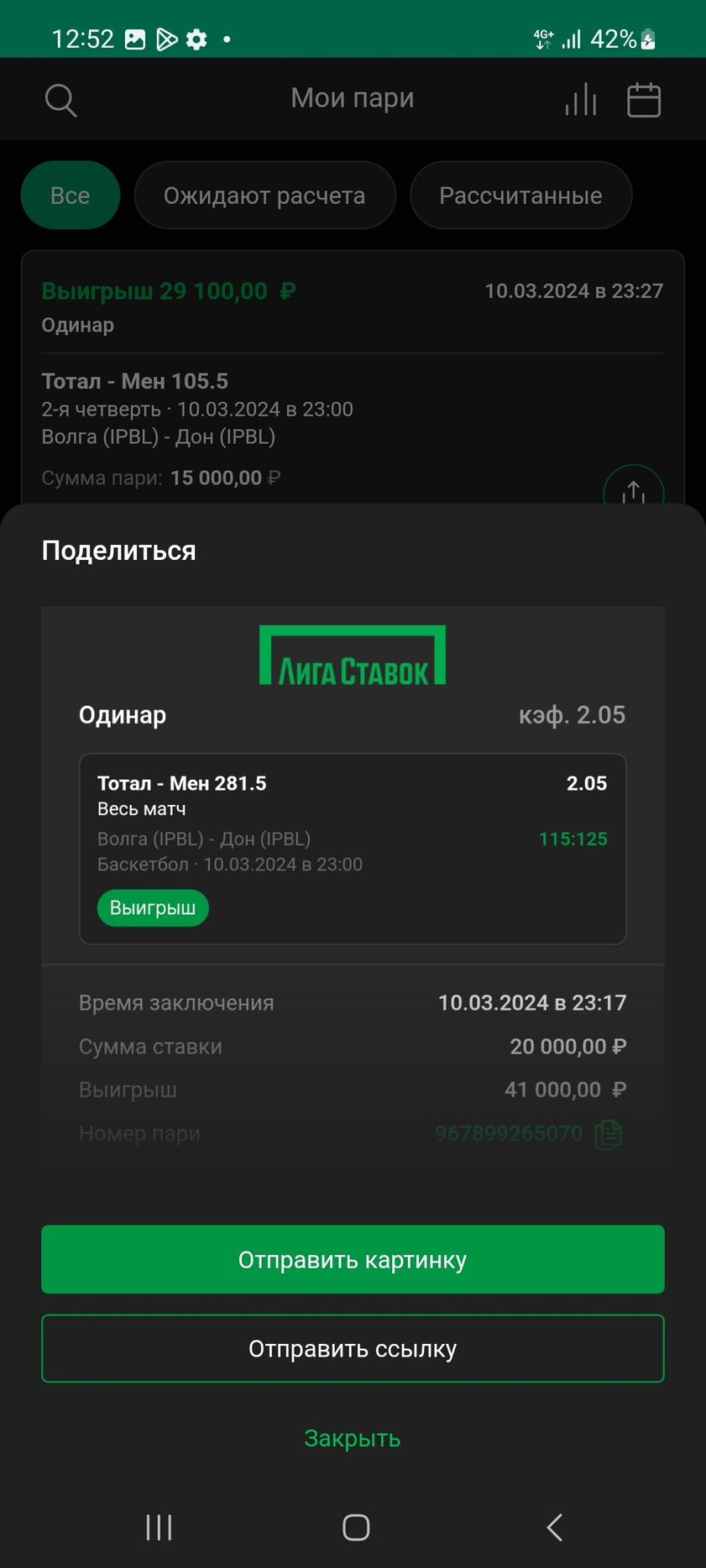Screen dimensions: 706x1568
Task: Tap 'Отправить ссылку' to share link
Action: pos(353,1348)
